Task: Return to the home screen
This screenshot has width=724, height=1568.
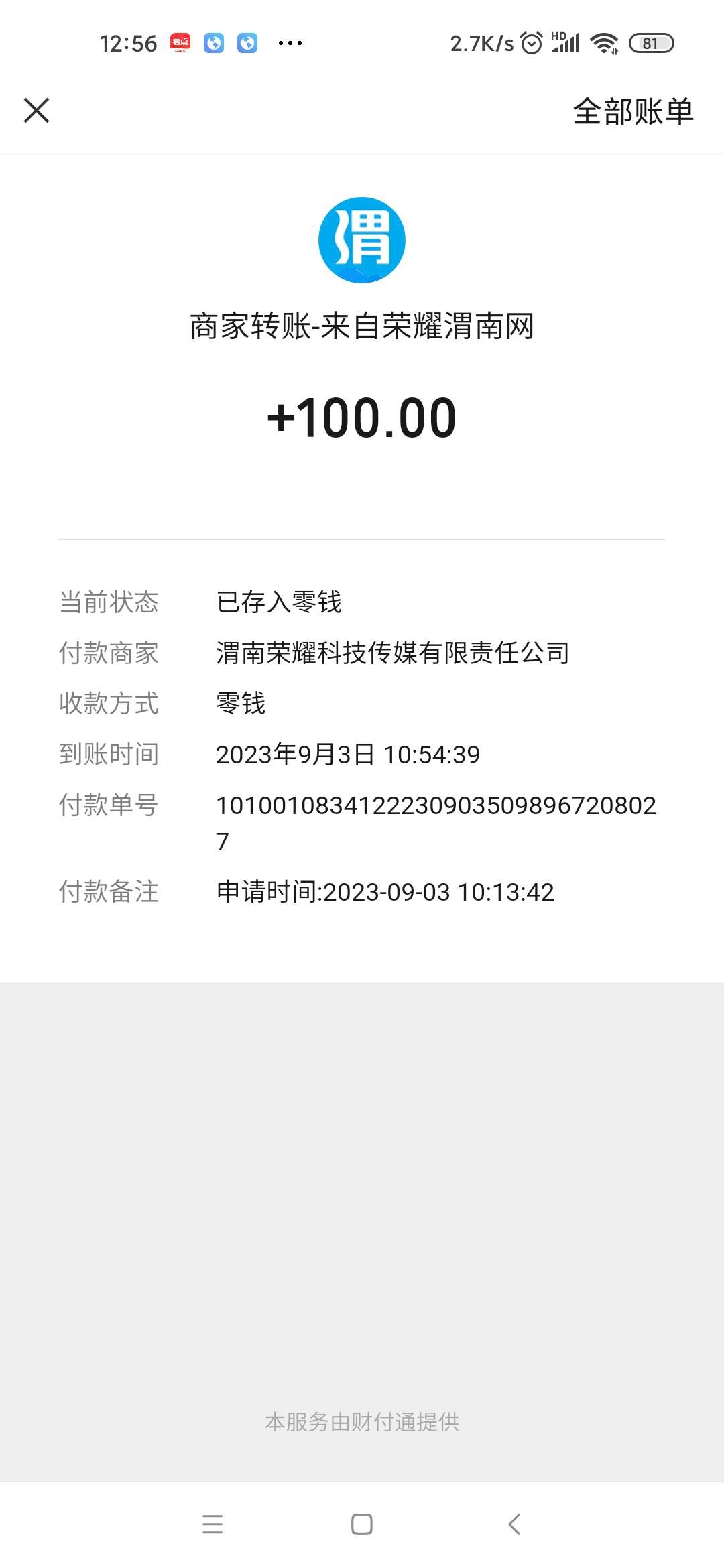Action: tap(362, 1524)
